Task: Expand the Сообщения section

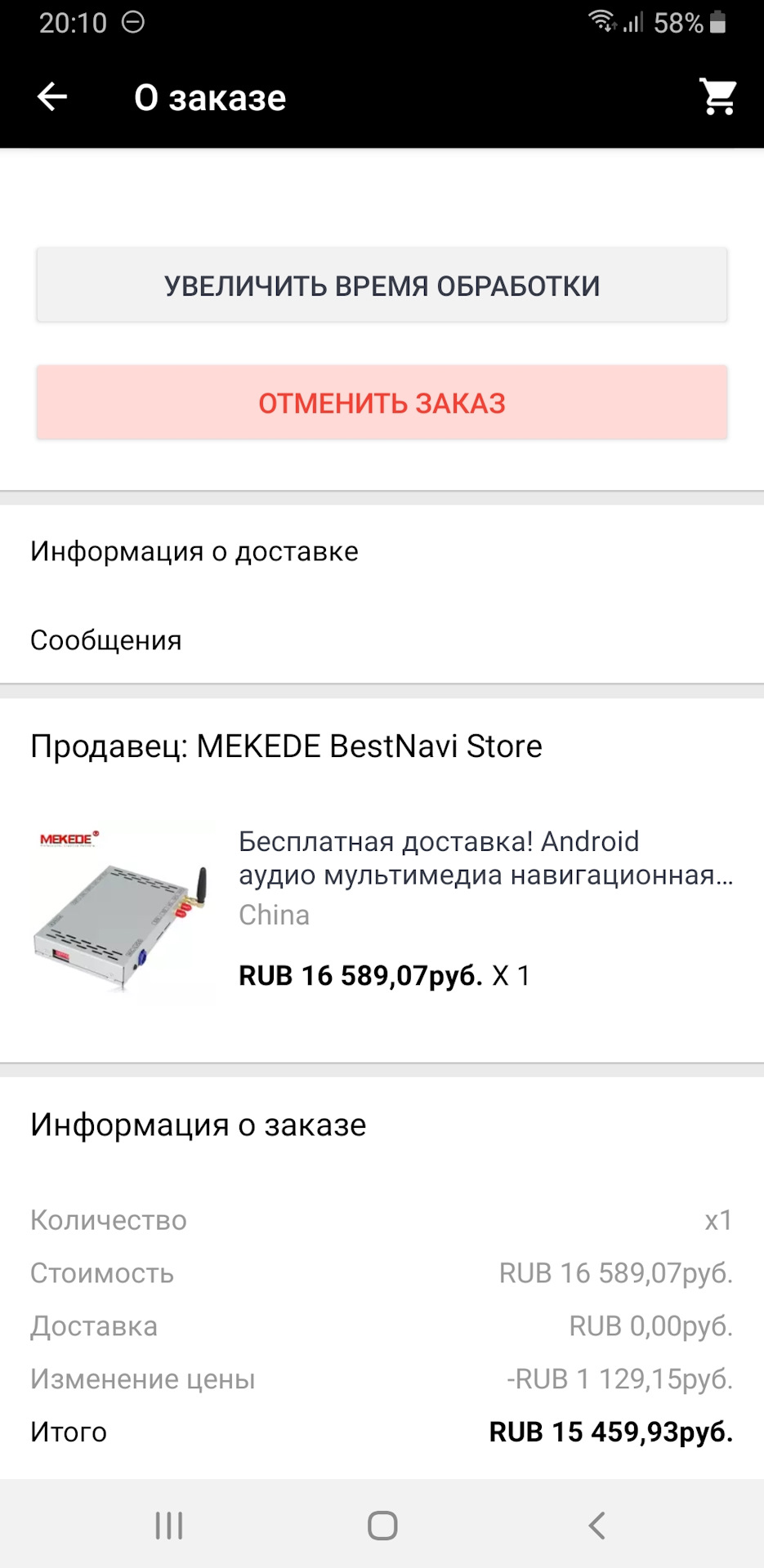Action: (x=105, y=640)
